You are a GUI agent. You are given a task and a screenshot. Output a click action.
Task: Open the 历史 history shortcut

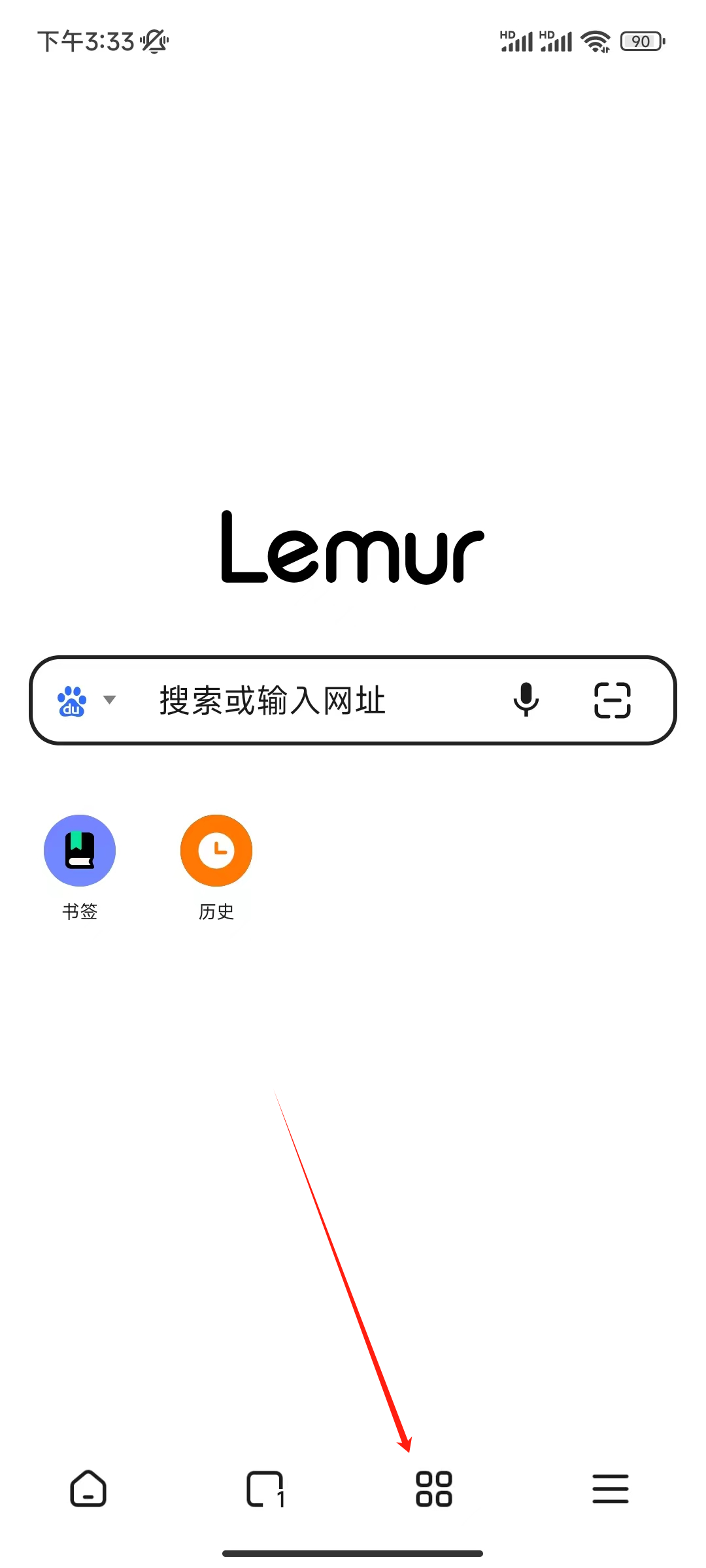coord(216,851)
